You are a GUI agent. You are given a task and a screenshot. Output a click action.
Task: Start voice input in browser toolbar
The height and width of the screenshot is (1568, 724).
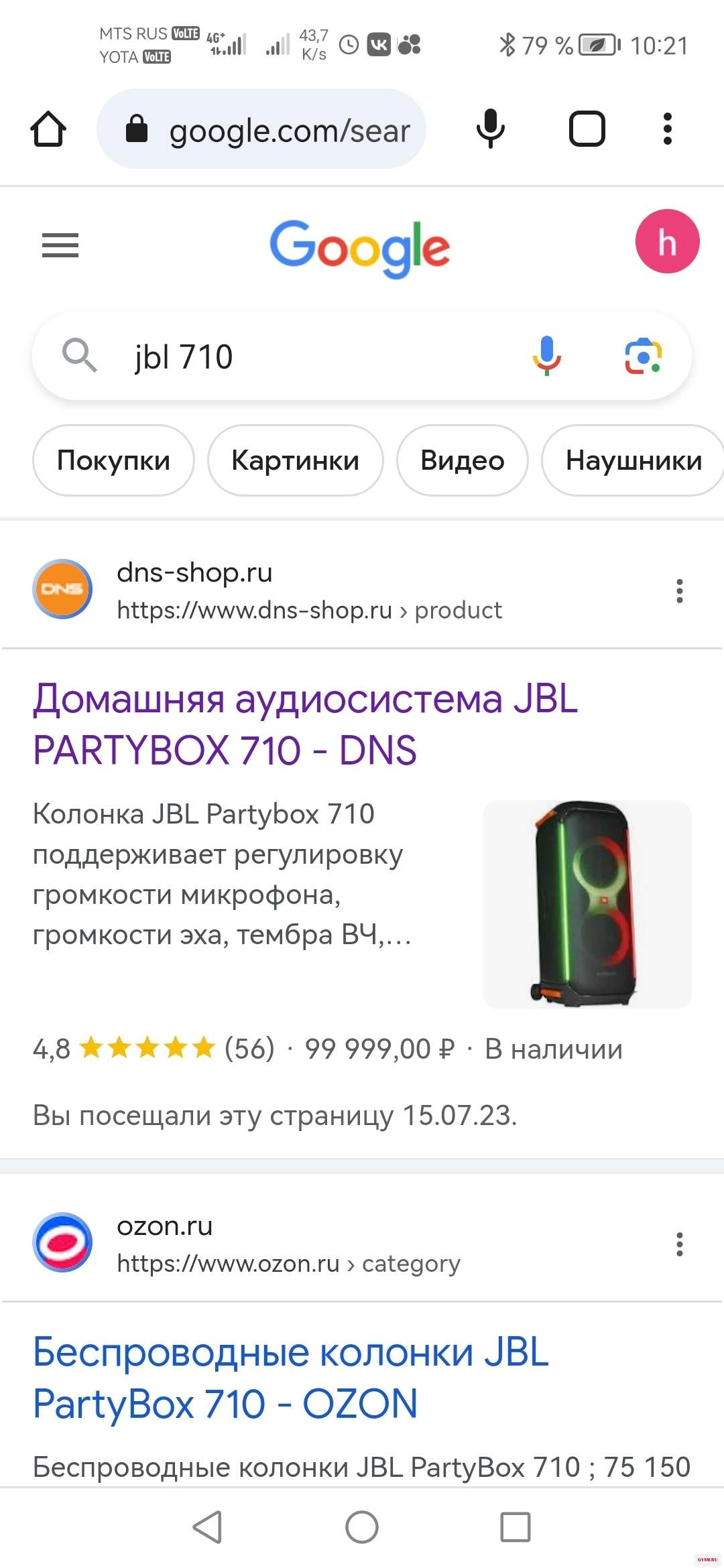[490, 128]
